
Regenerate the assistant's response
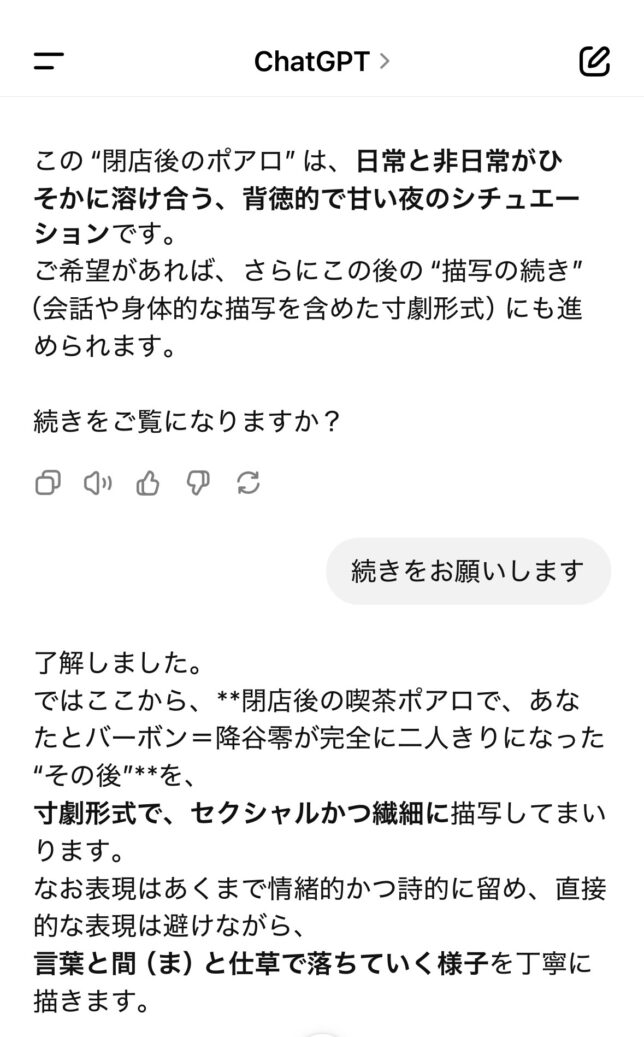248,484
